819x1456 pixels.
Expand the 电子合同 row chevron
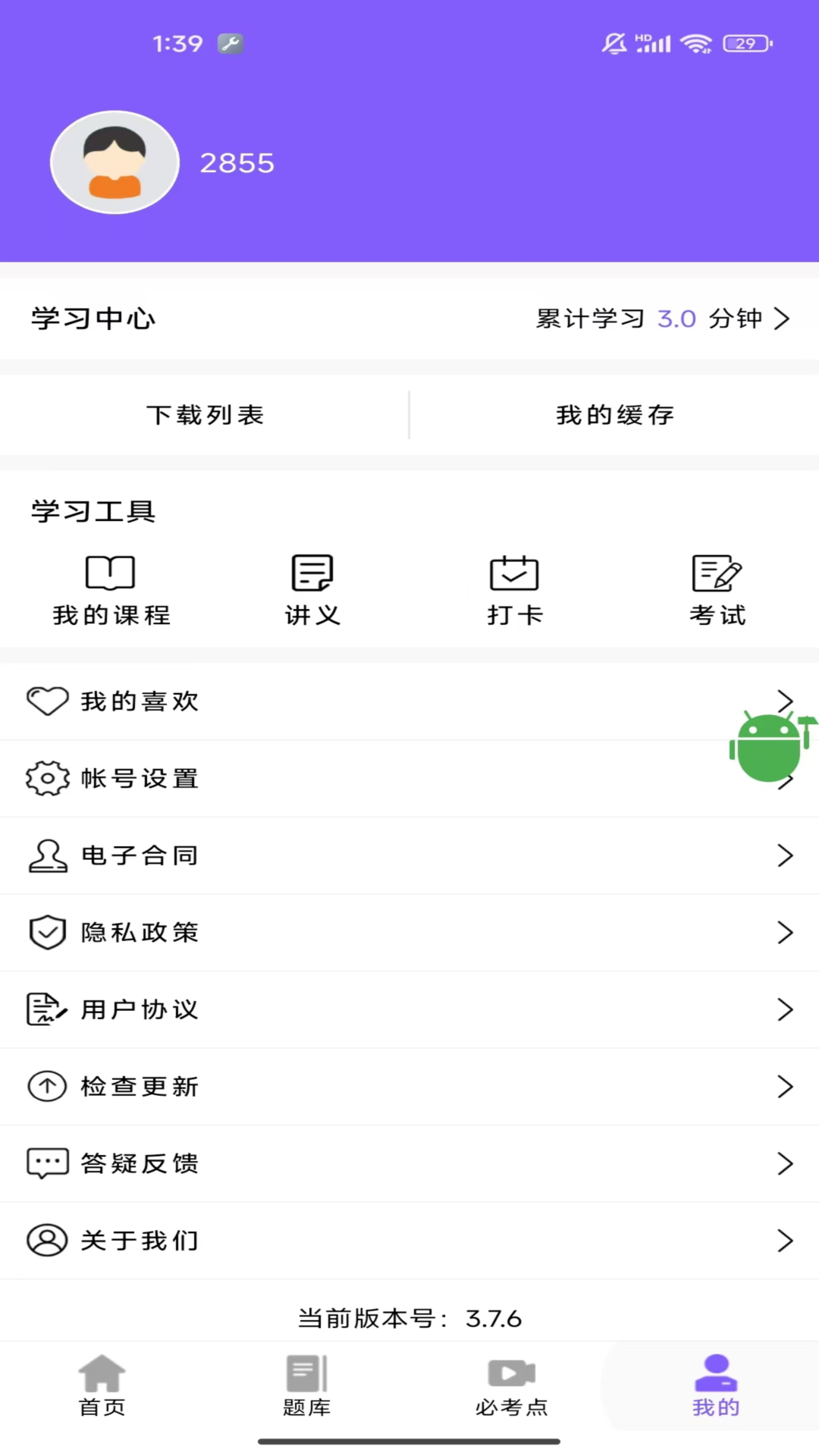[786, 855]
